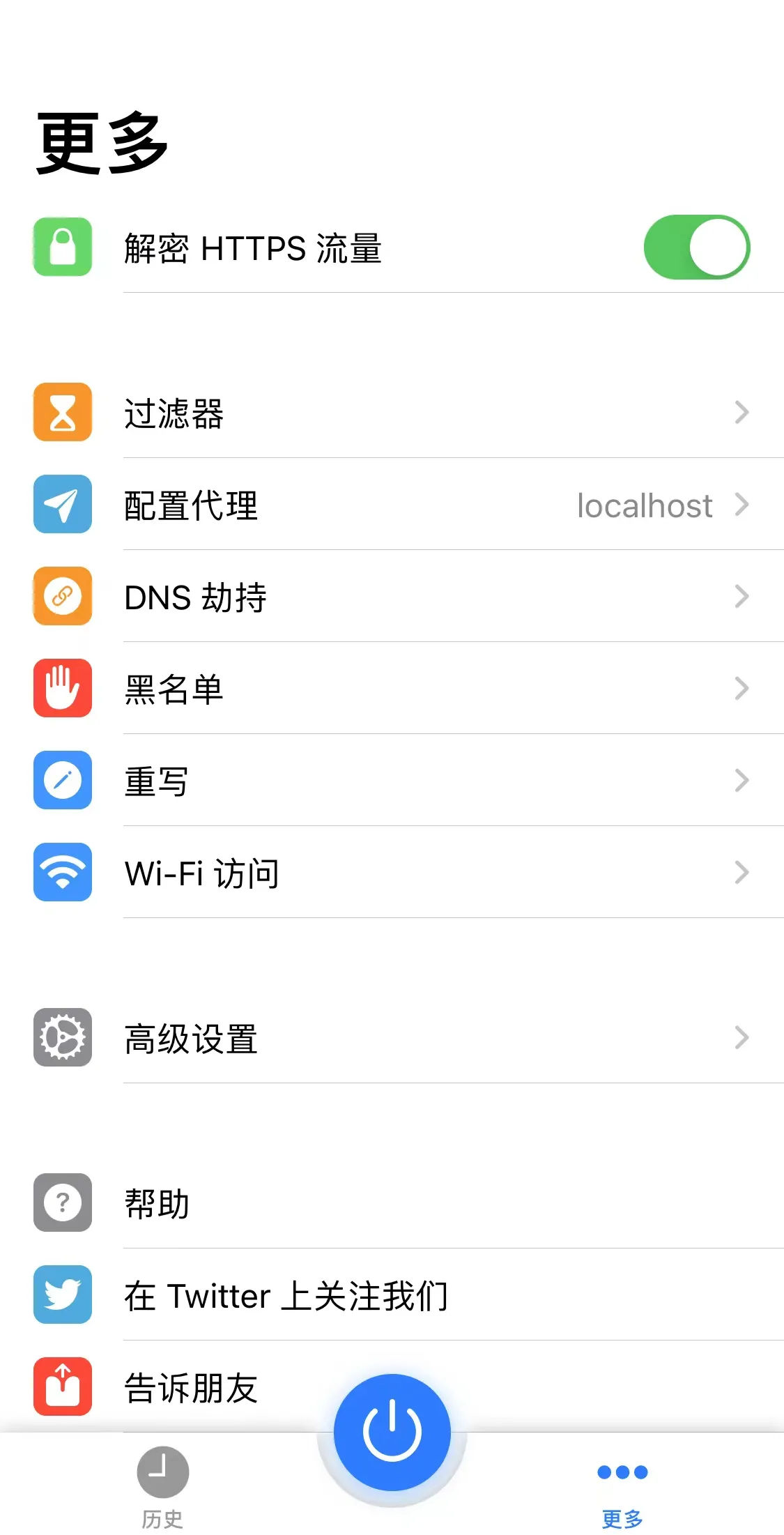
Task: Switch to the 历史 tab
Action: coord(162,1486)
